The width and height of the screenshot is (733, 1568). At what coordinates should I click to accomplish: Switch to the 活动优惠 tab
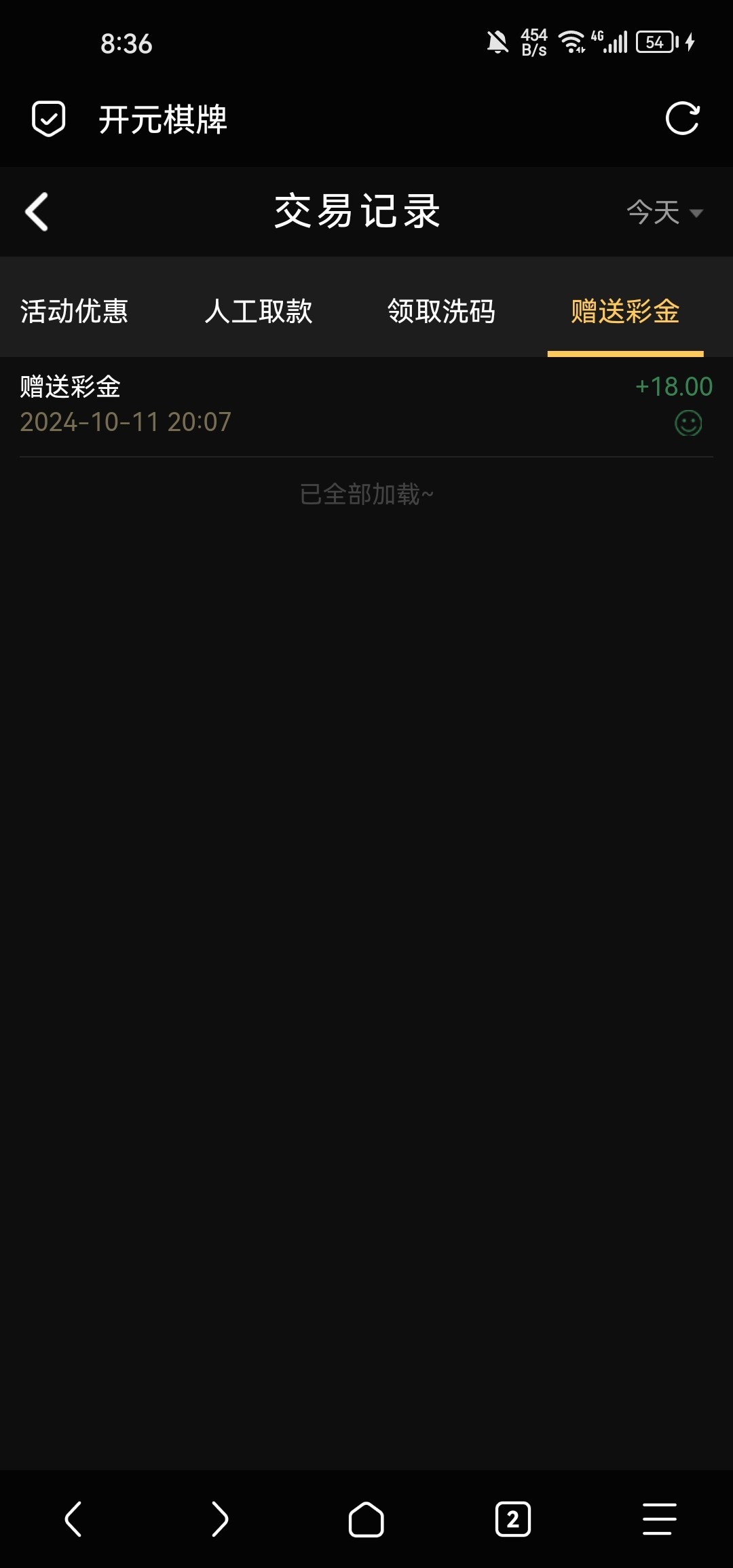tap(74, 312)
